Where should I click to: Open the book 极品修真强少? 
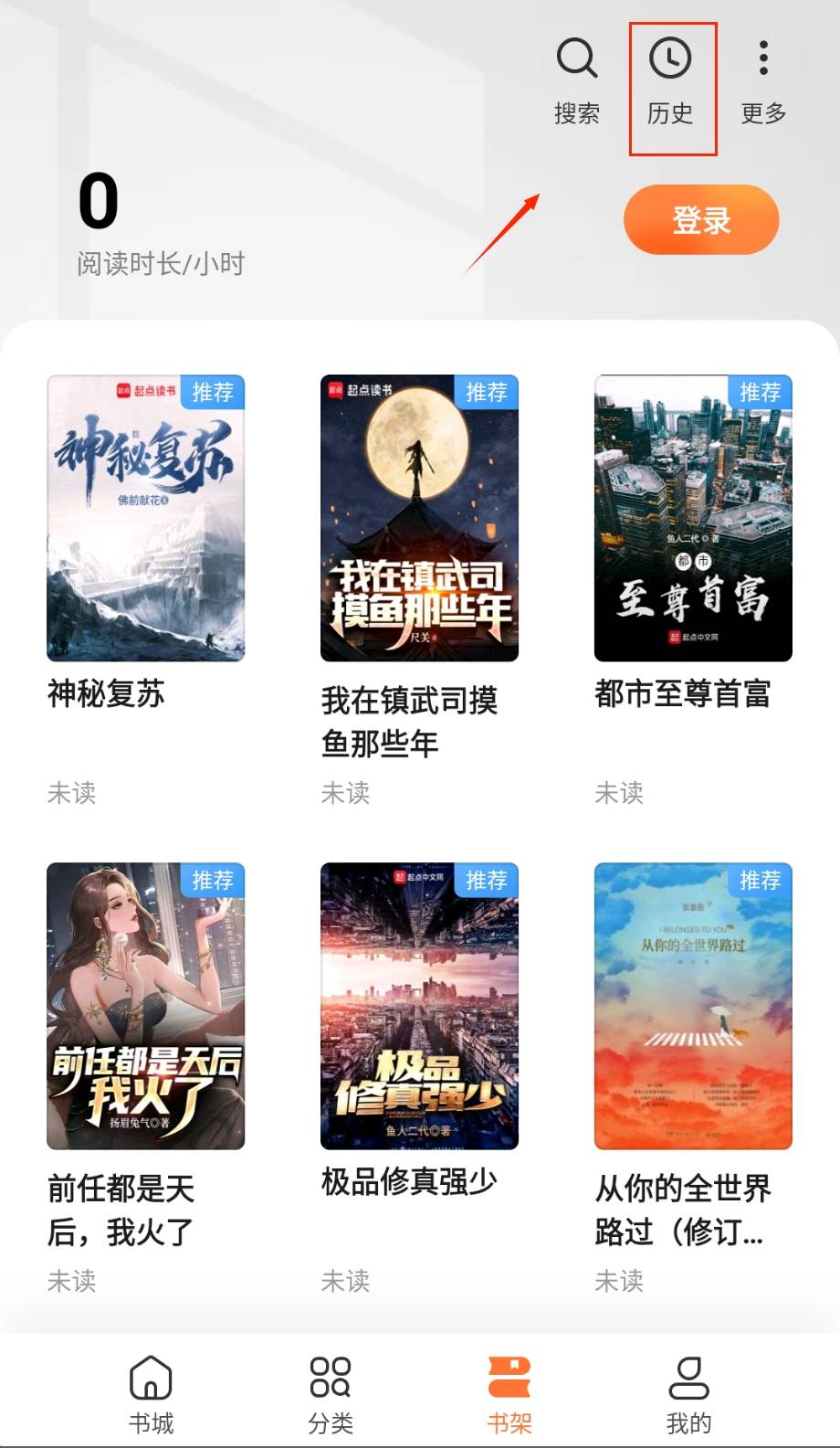419,1006
